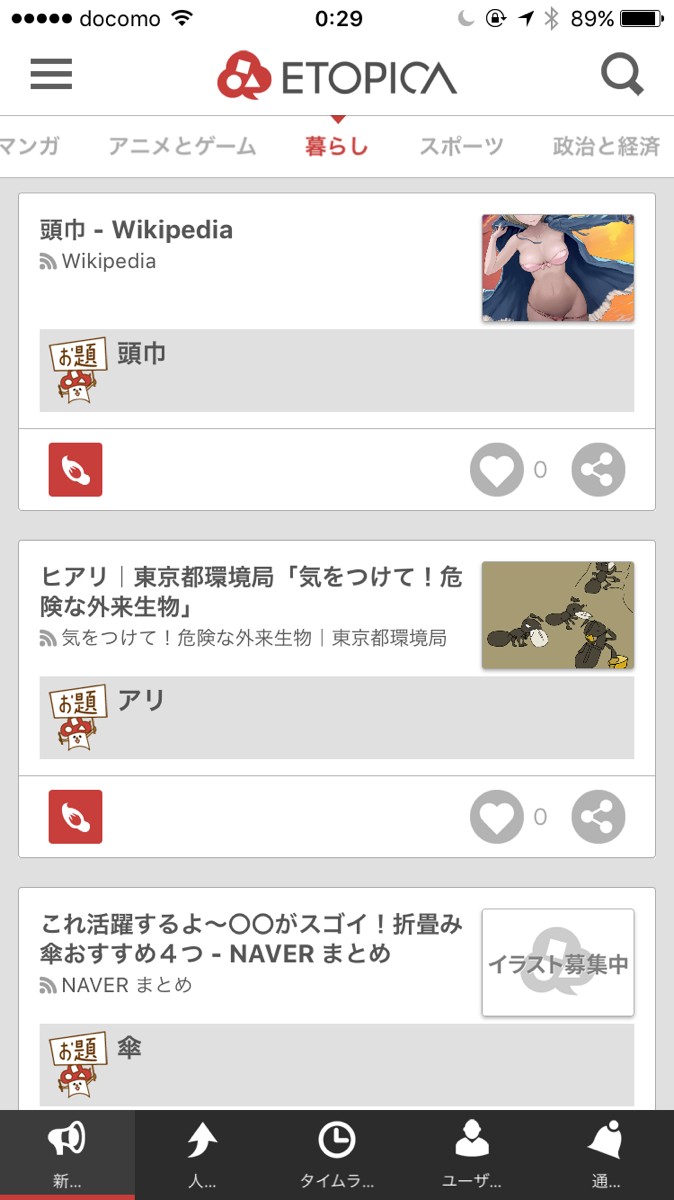Tap the red draw button under アリ
The image size is (674, 1200).
tap(76, 817)
